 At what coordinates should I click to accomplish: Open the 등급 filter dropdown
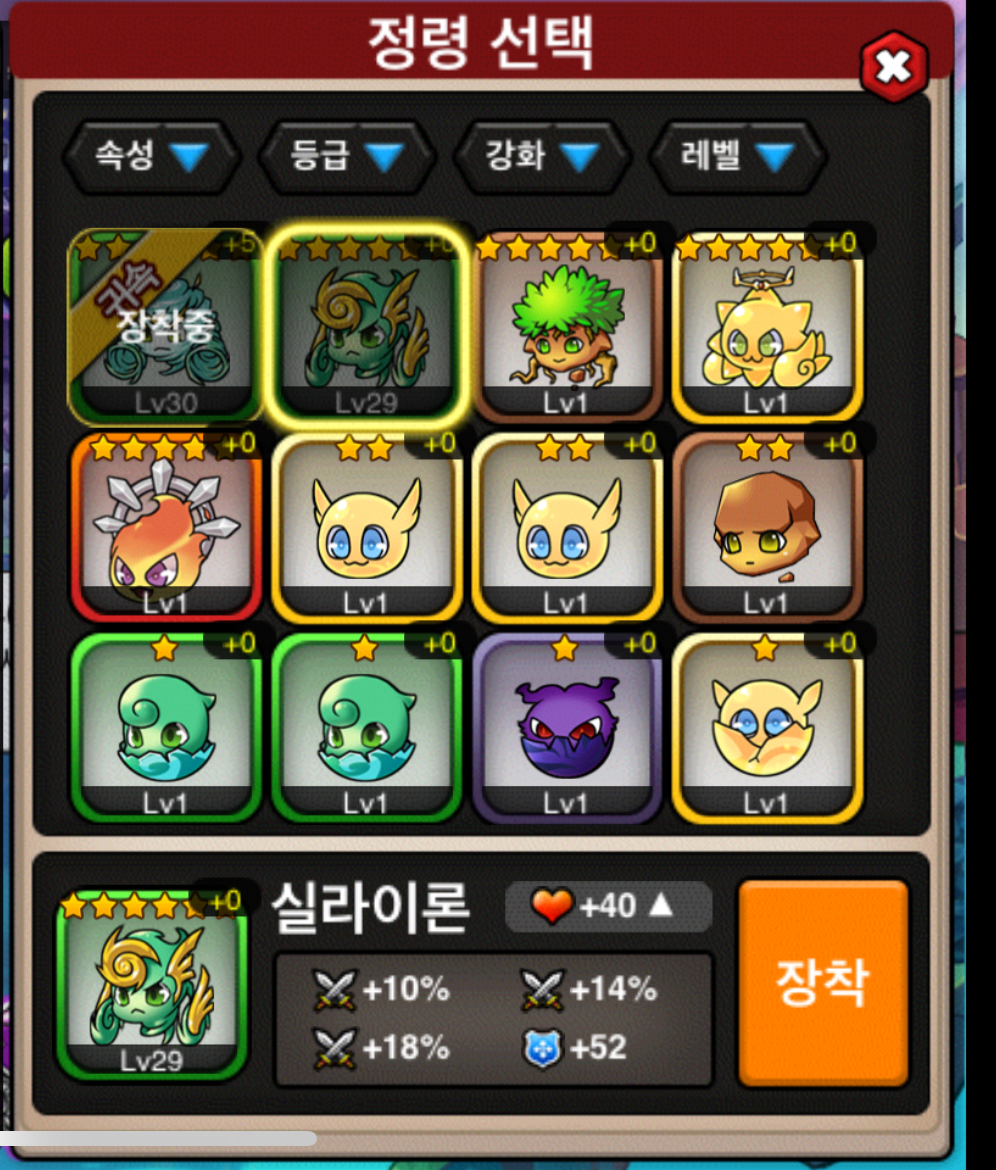pyautogui.click(x=346, y=156)
